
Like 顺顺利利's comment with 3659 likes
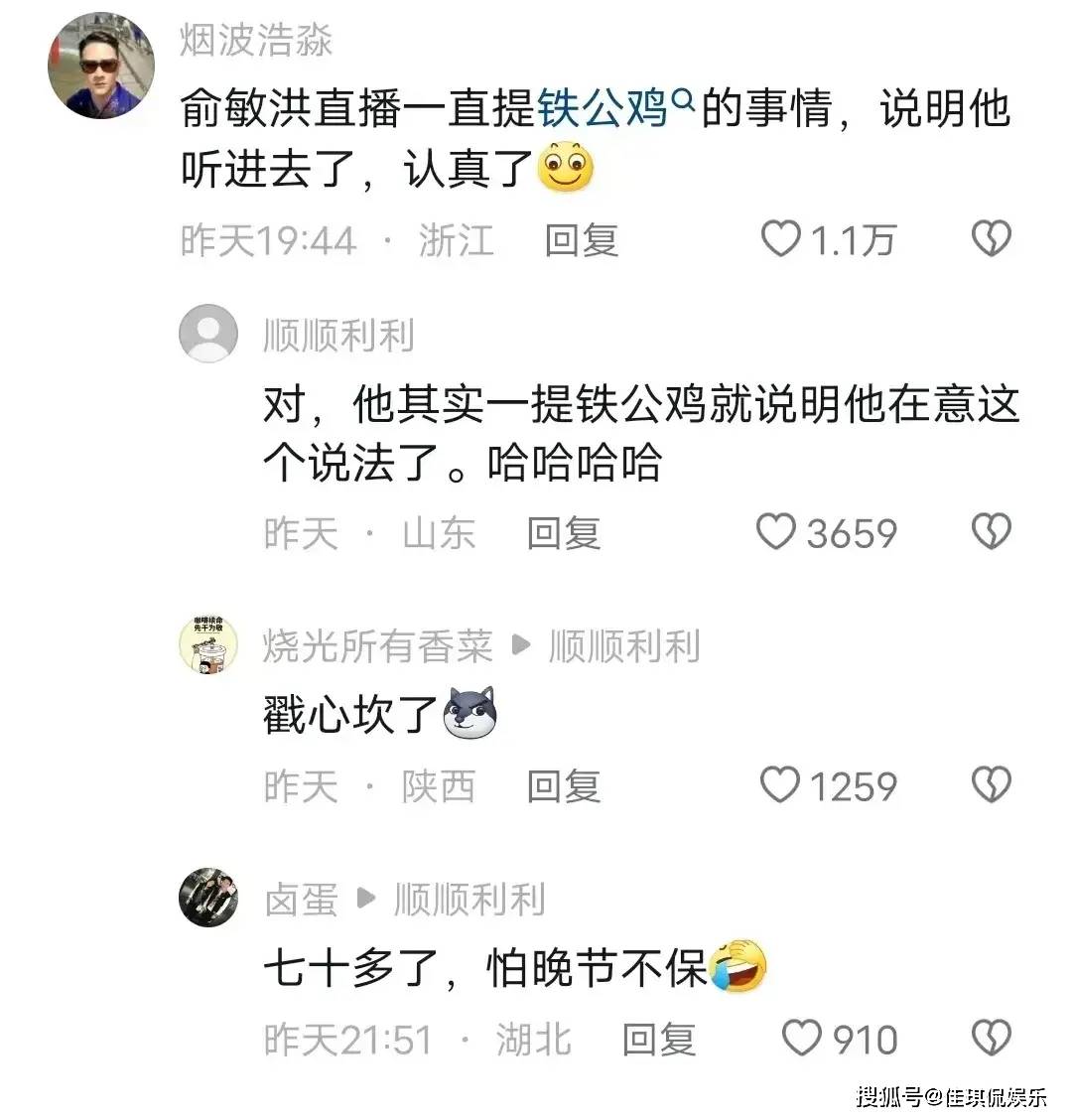point(776,533)
